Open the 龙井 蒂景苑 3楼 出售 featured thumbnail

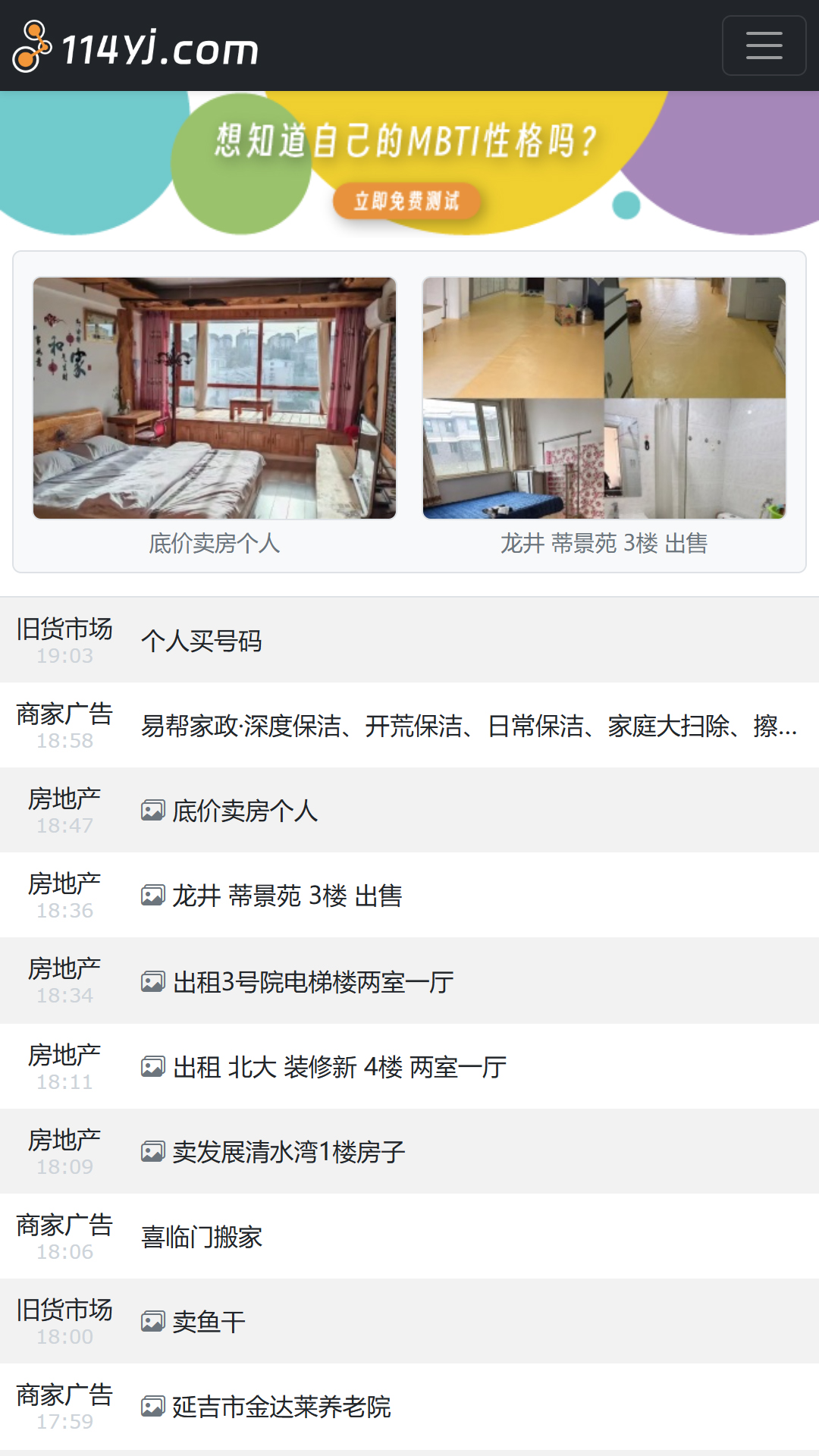point(604,397)
